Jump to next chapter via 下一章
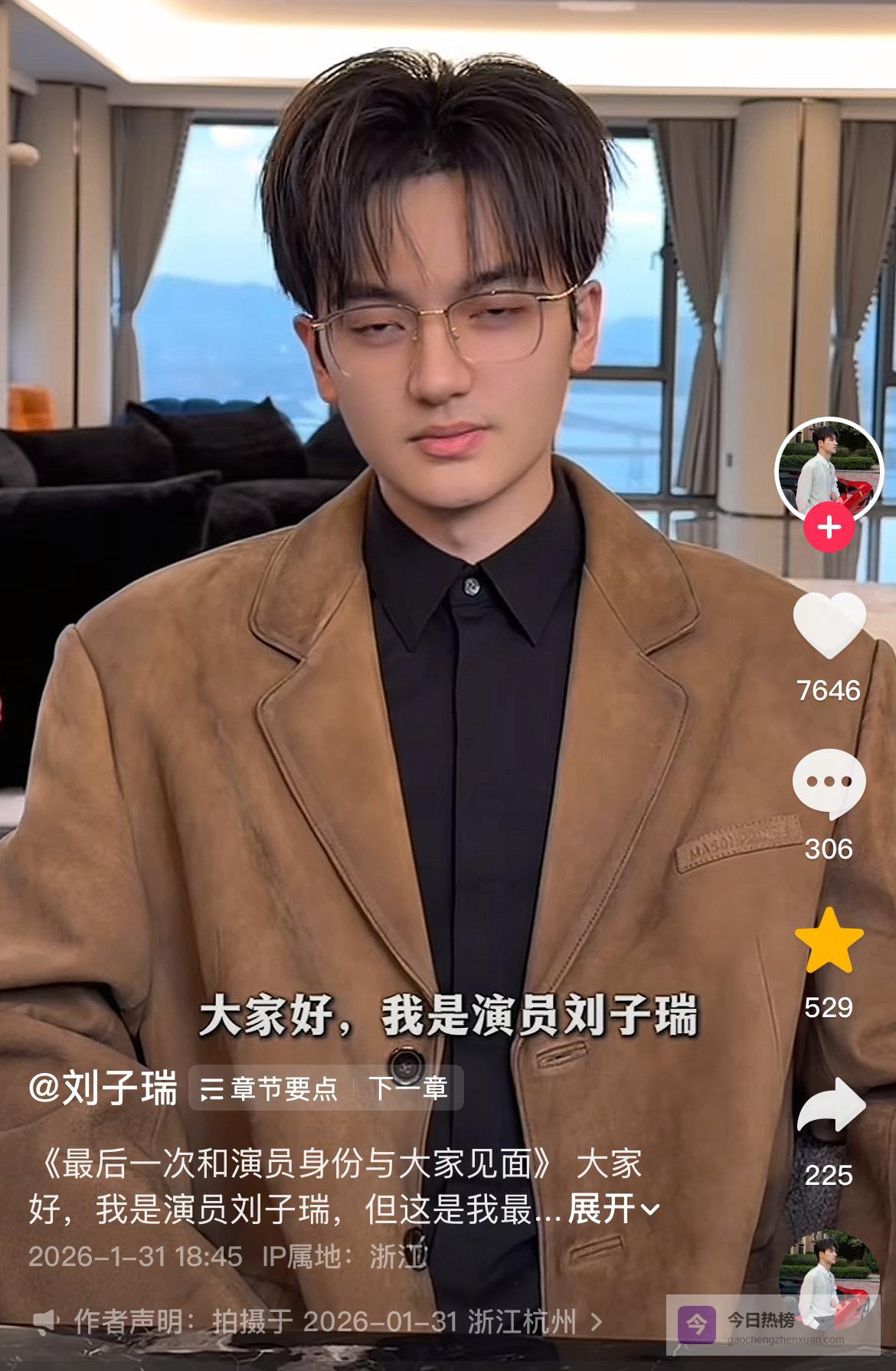896x1371 pixels. [x=408, y=1088]
